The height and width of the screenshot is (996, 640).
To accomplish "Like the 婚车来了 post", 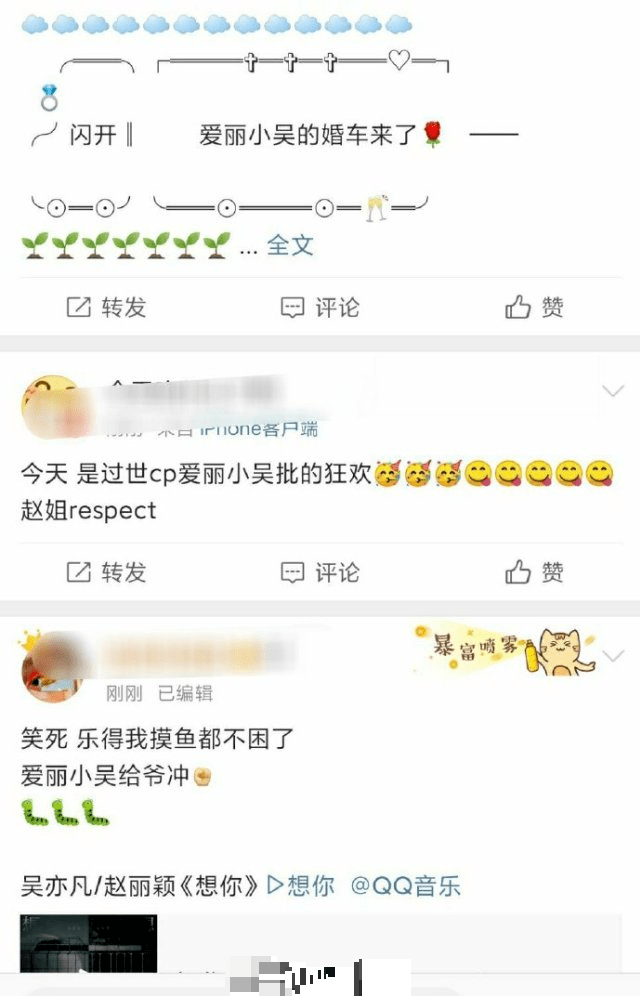I will tap(534, 307).
